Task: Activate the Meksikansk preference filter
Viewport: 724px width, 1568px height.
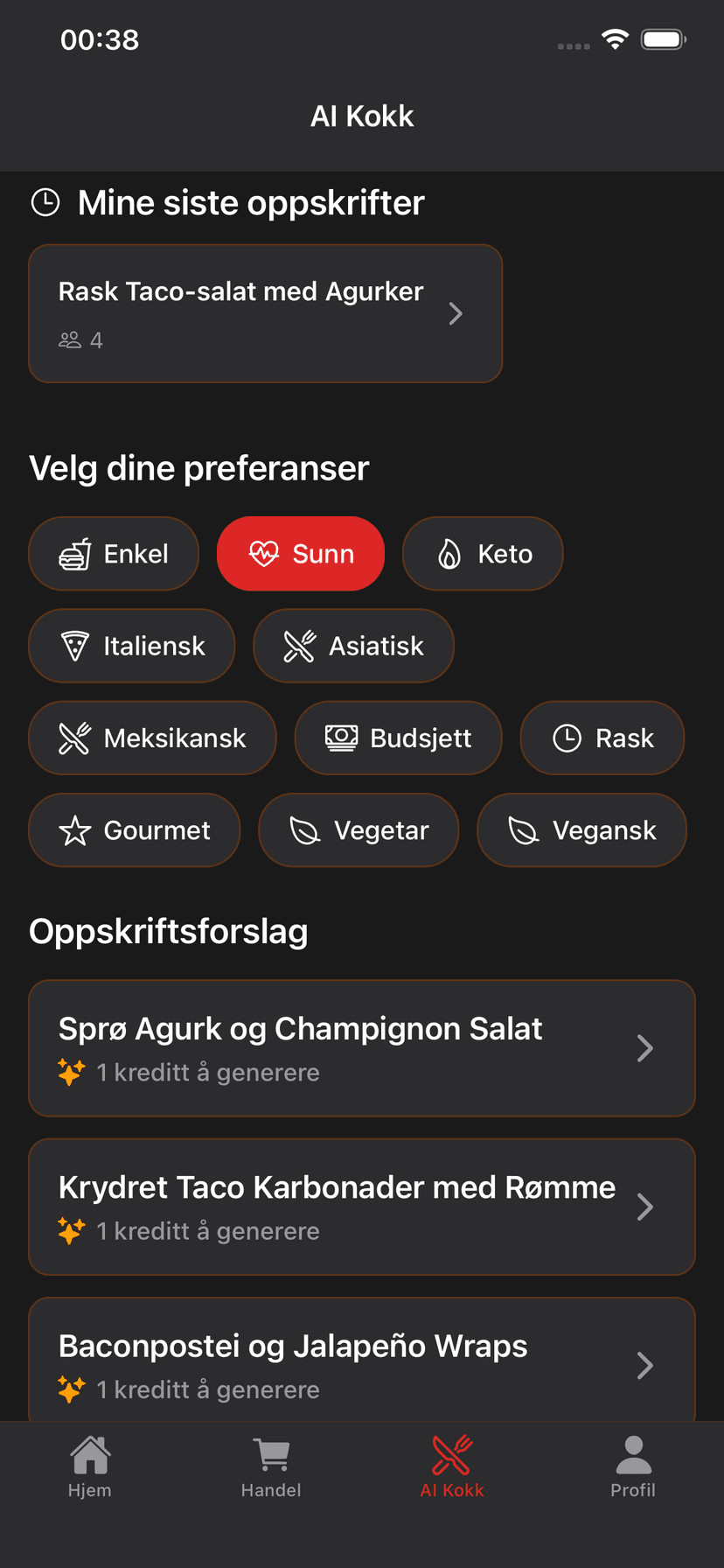Action: pos(152,738)
